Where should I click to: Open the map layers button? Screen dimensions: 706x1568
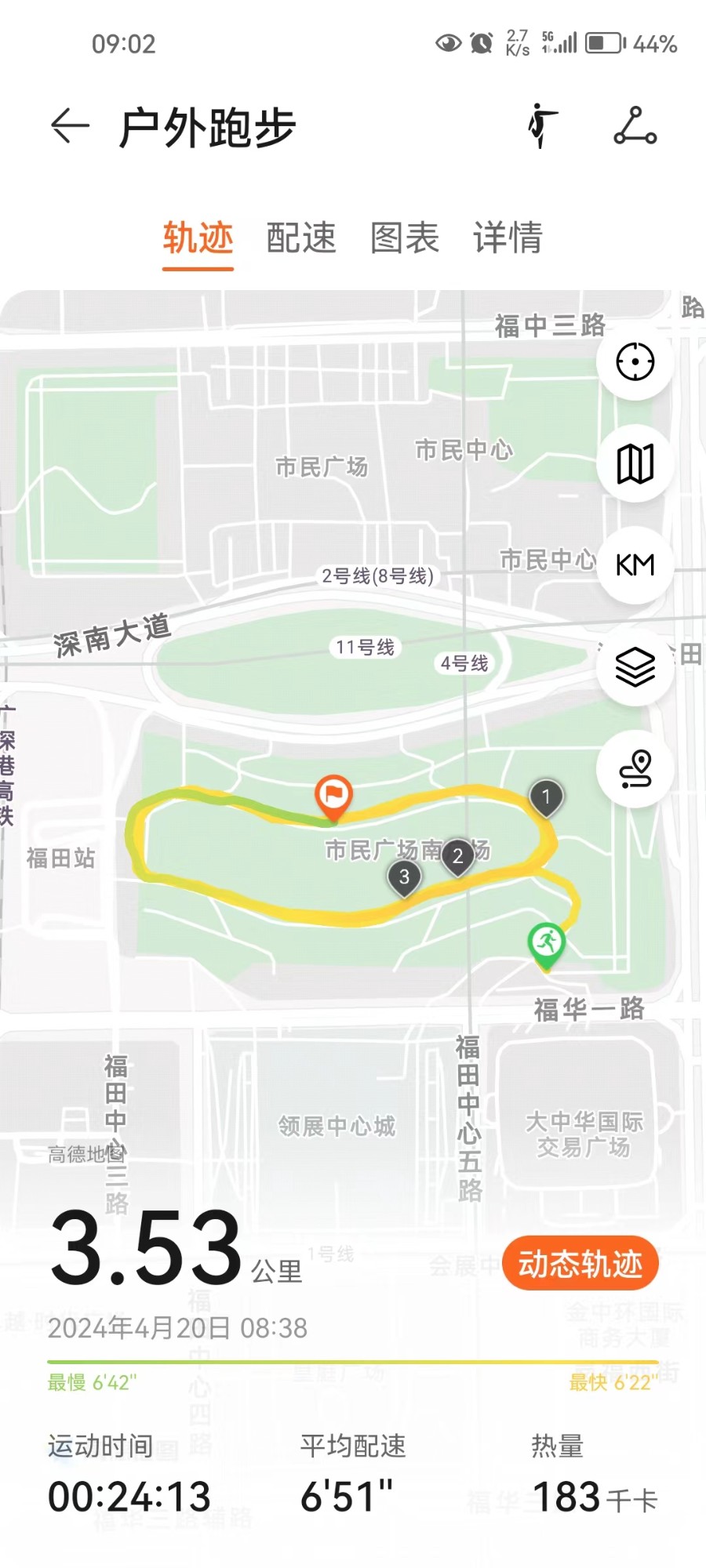tap(635, 666)
